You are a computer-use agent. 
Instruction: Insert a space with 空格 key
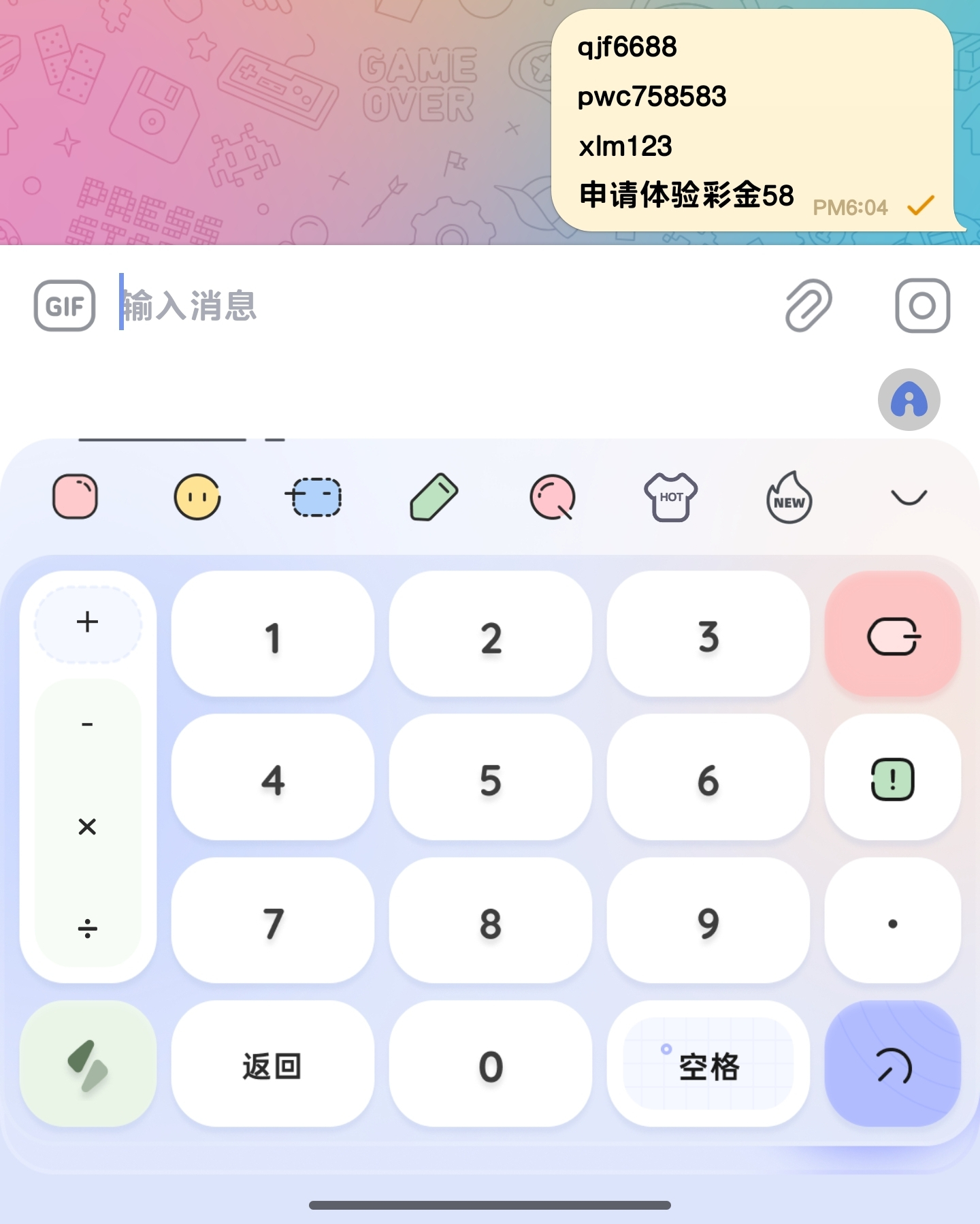coord(708,1065)
